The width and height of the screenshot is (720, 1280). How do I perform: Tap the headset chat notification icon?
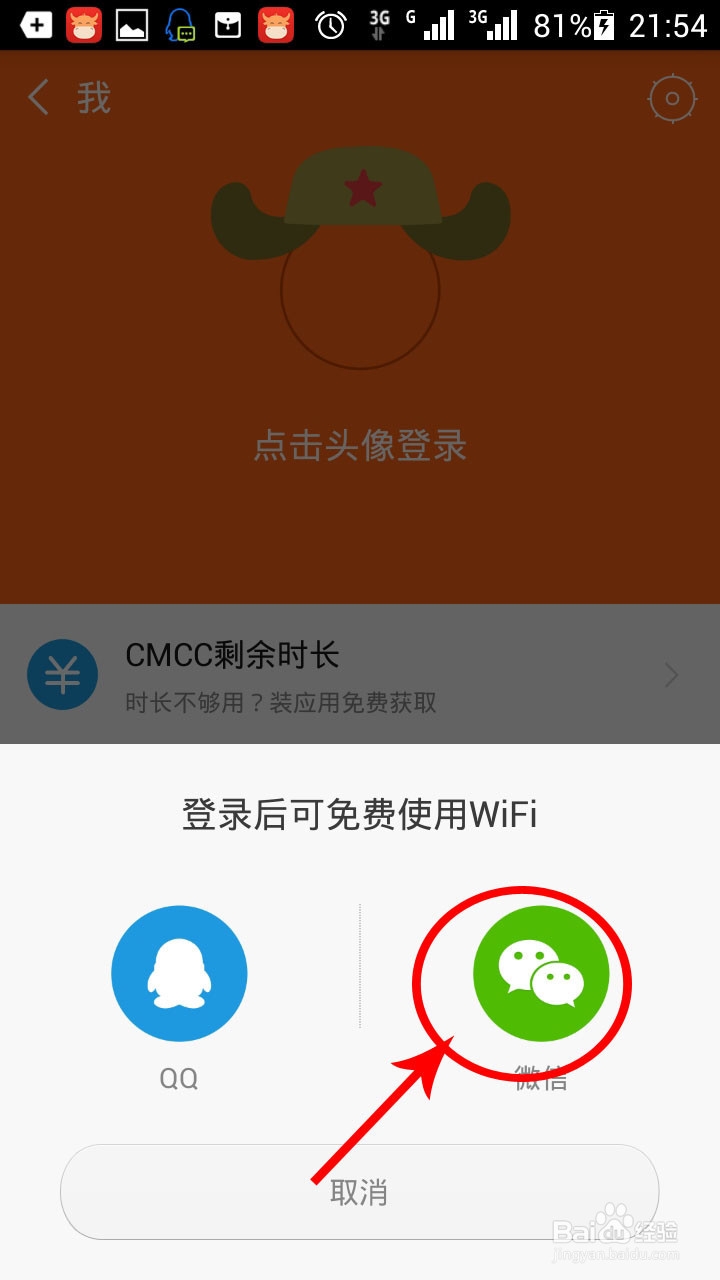(x=180, y=25)
